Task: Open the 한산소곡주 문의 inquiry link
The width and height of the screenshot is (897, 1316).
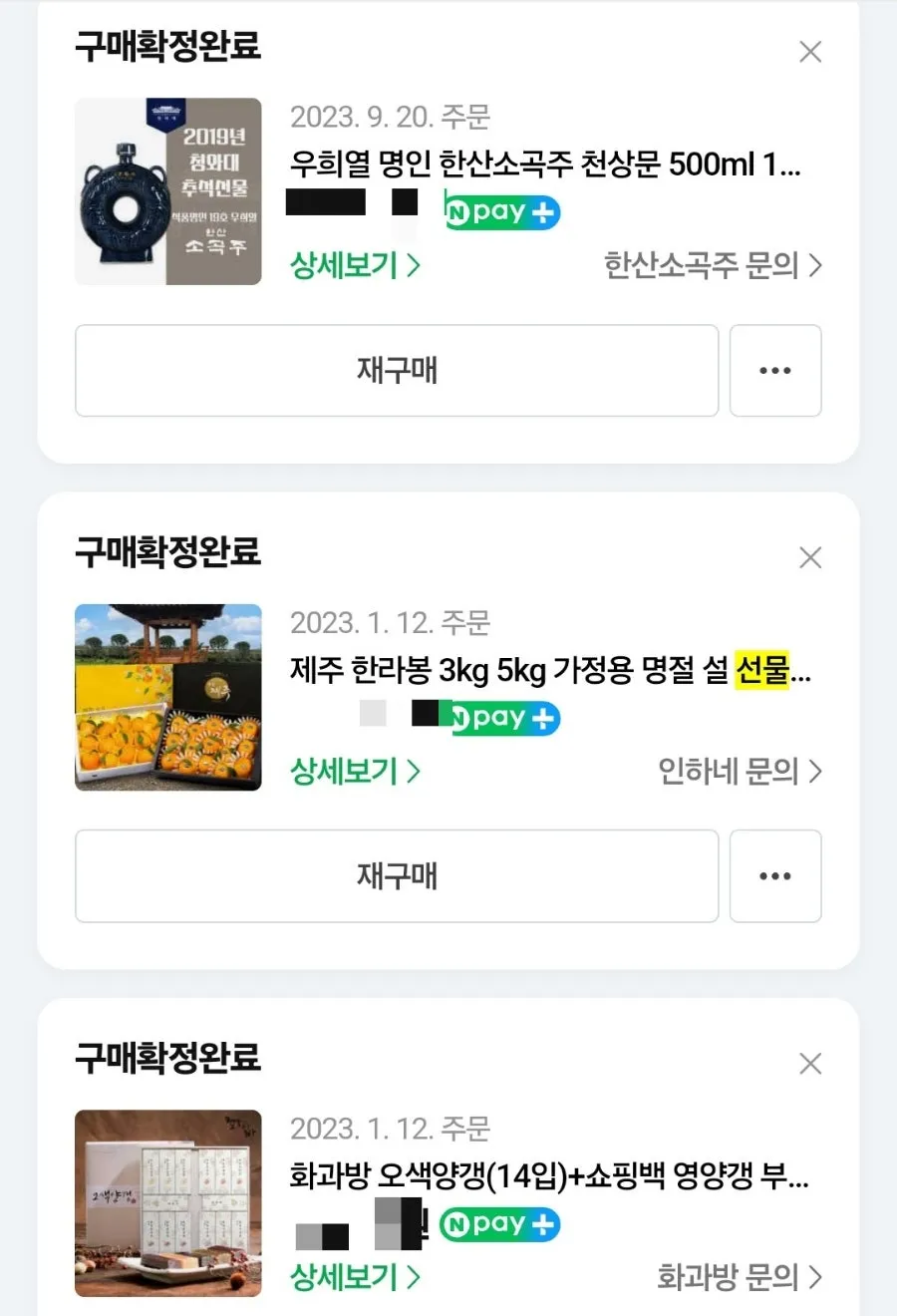Action: click(x=713, y=265)
